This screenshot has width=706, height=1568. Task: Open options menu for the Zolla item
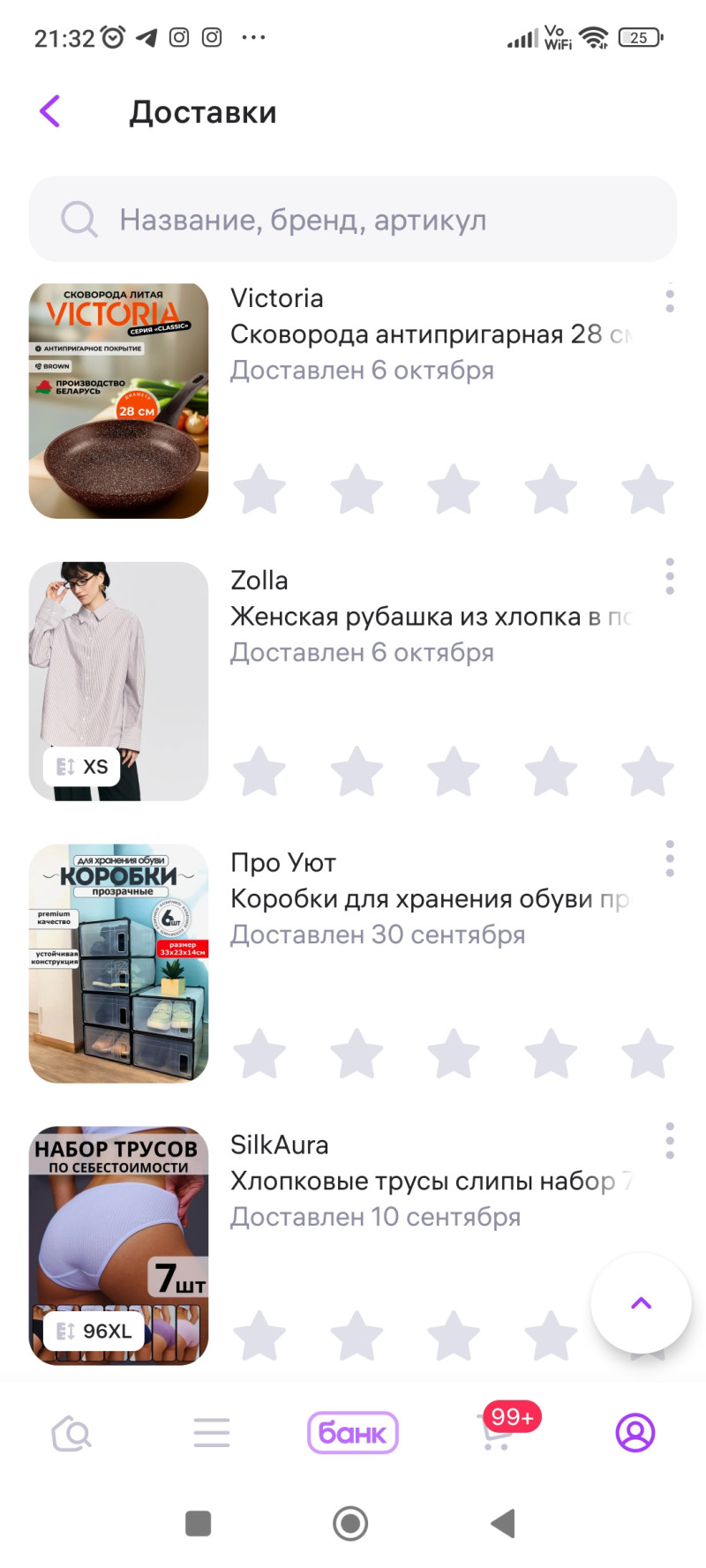coord(670,576)
